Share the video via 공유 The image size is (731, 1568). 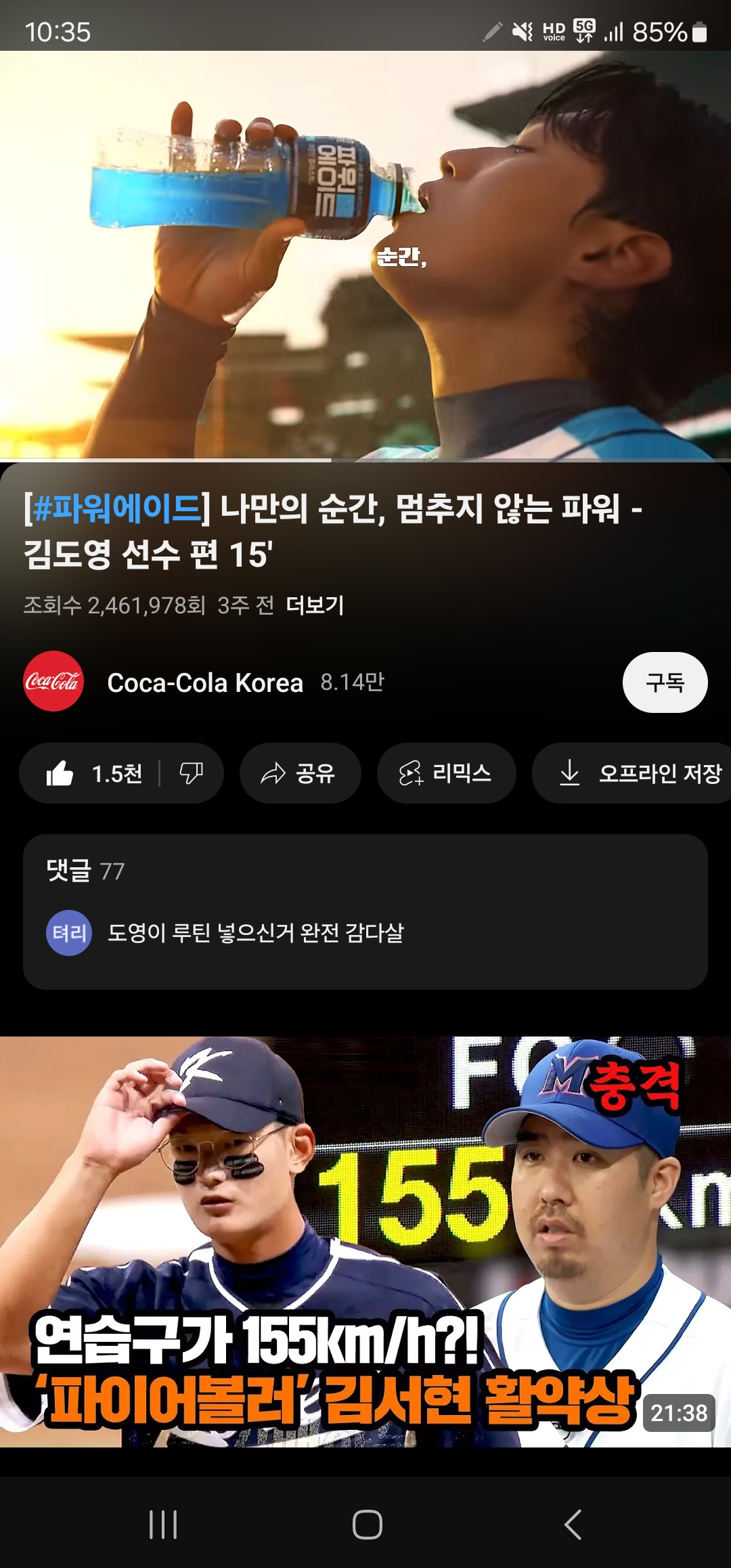(299, 773)
